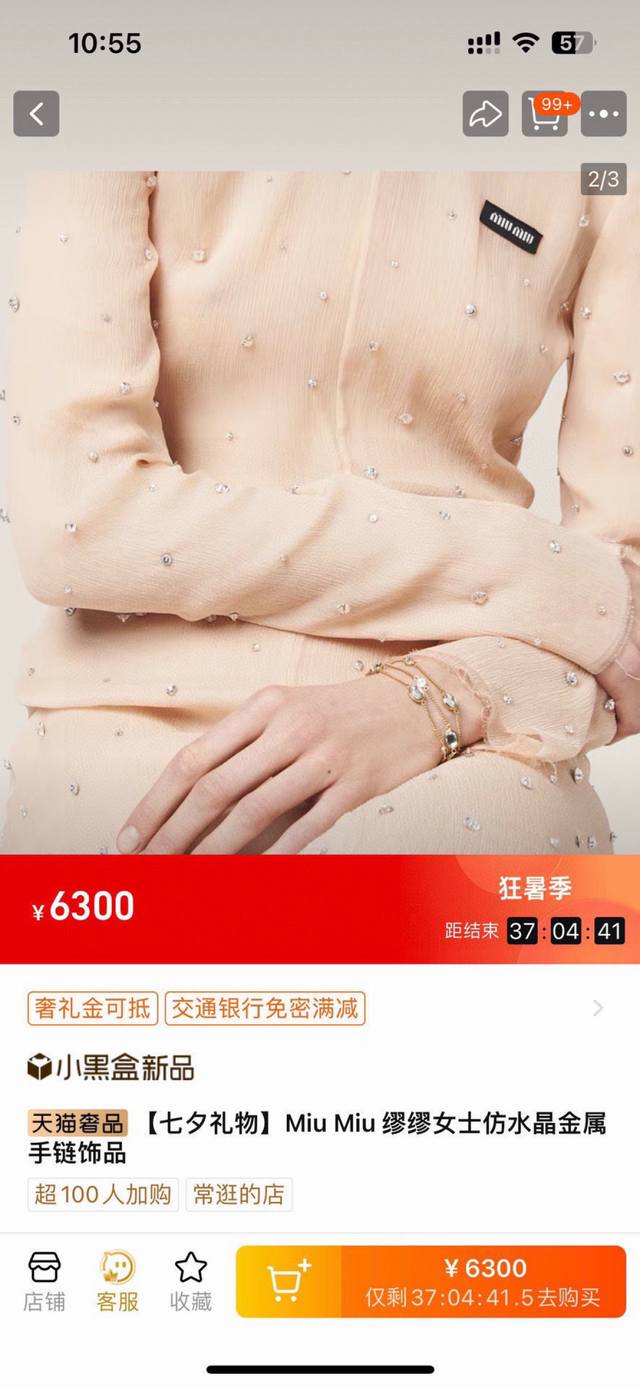Screen dimensions: 640x1387
Task: Open the 店铺 store page
Action: point(45,1281)
